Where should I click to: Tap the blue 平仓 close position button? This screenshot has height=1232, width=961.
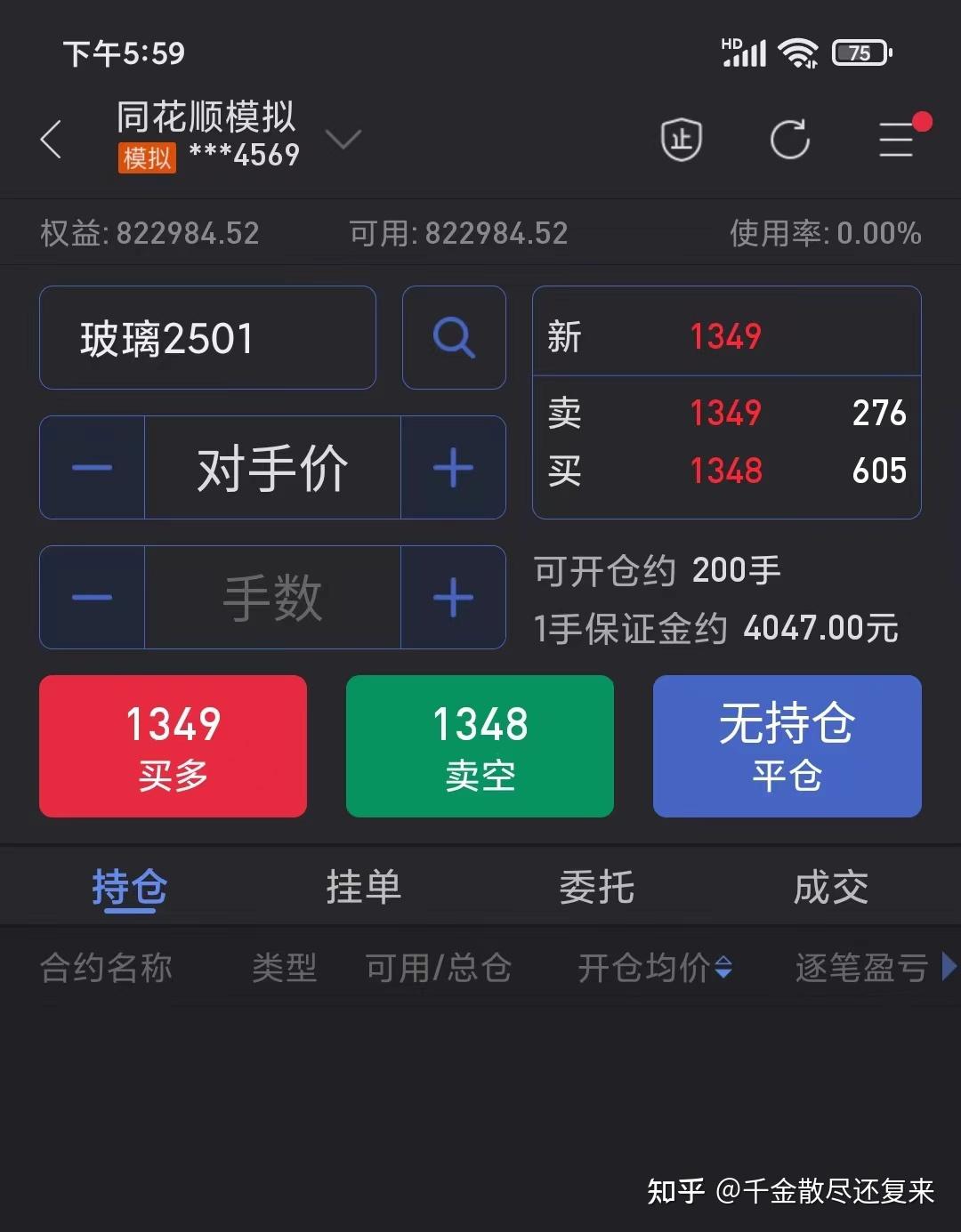[x=787, y=745]
